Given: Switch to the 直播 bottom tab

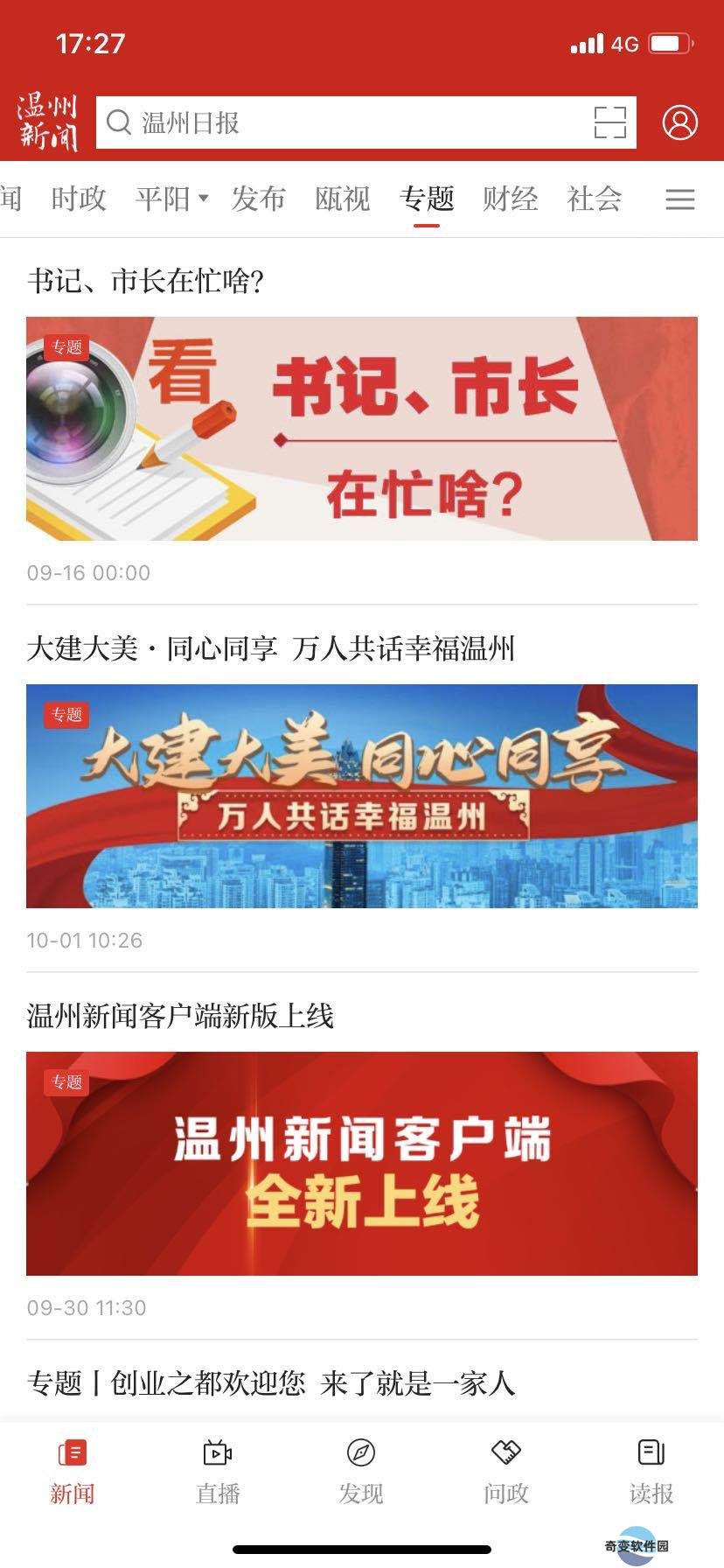Looking at the screenshot, I should tap(218, 1473).
